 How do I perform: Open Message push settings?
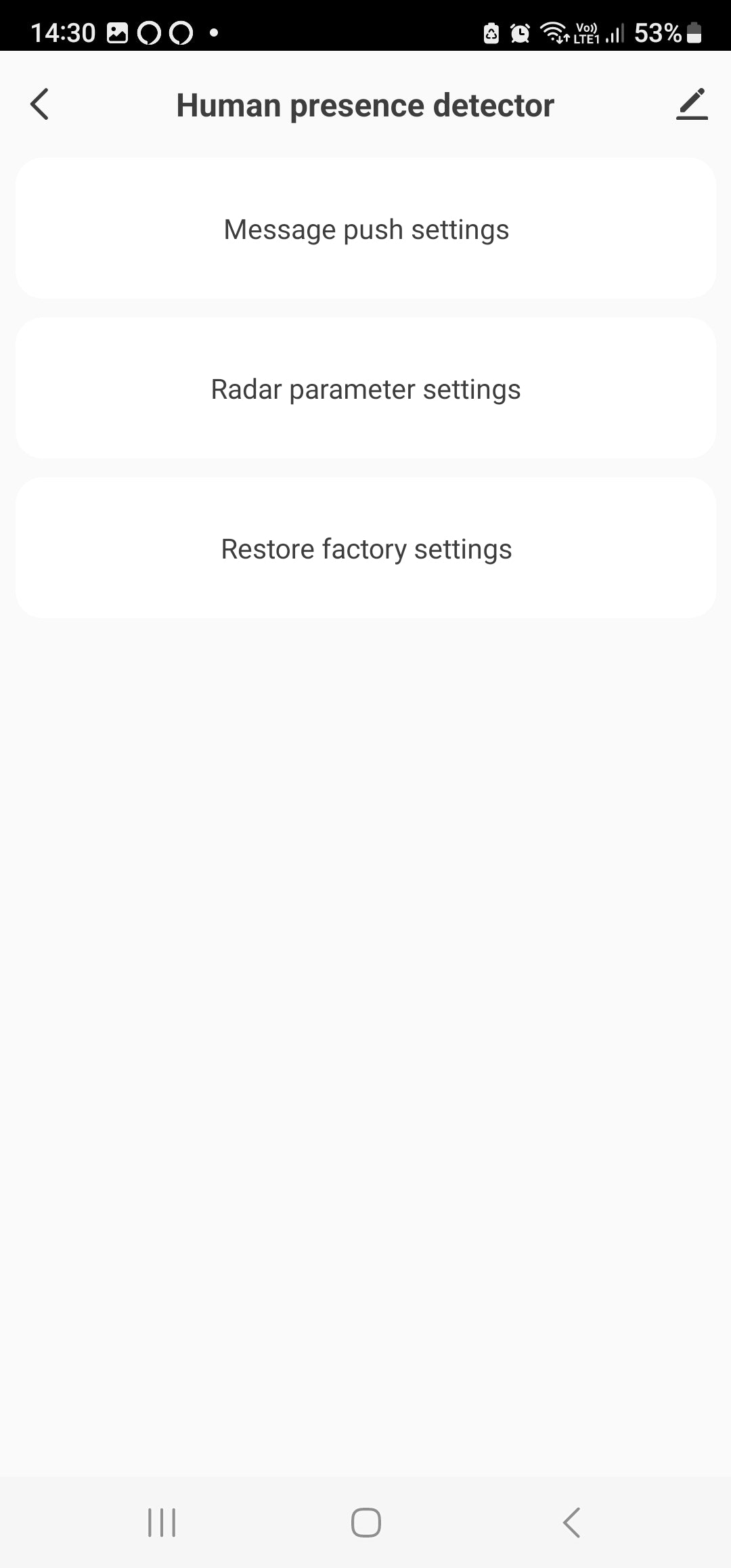point(365,229)
